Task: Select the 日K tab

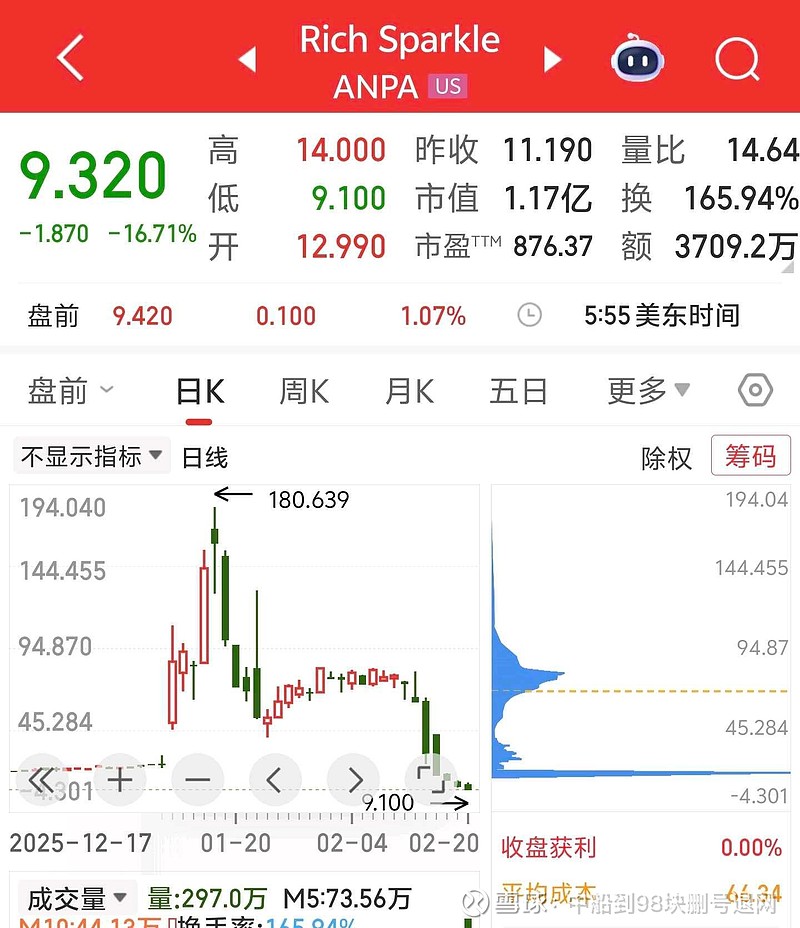Action: click(200, 391)
